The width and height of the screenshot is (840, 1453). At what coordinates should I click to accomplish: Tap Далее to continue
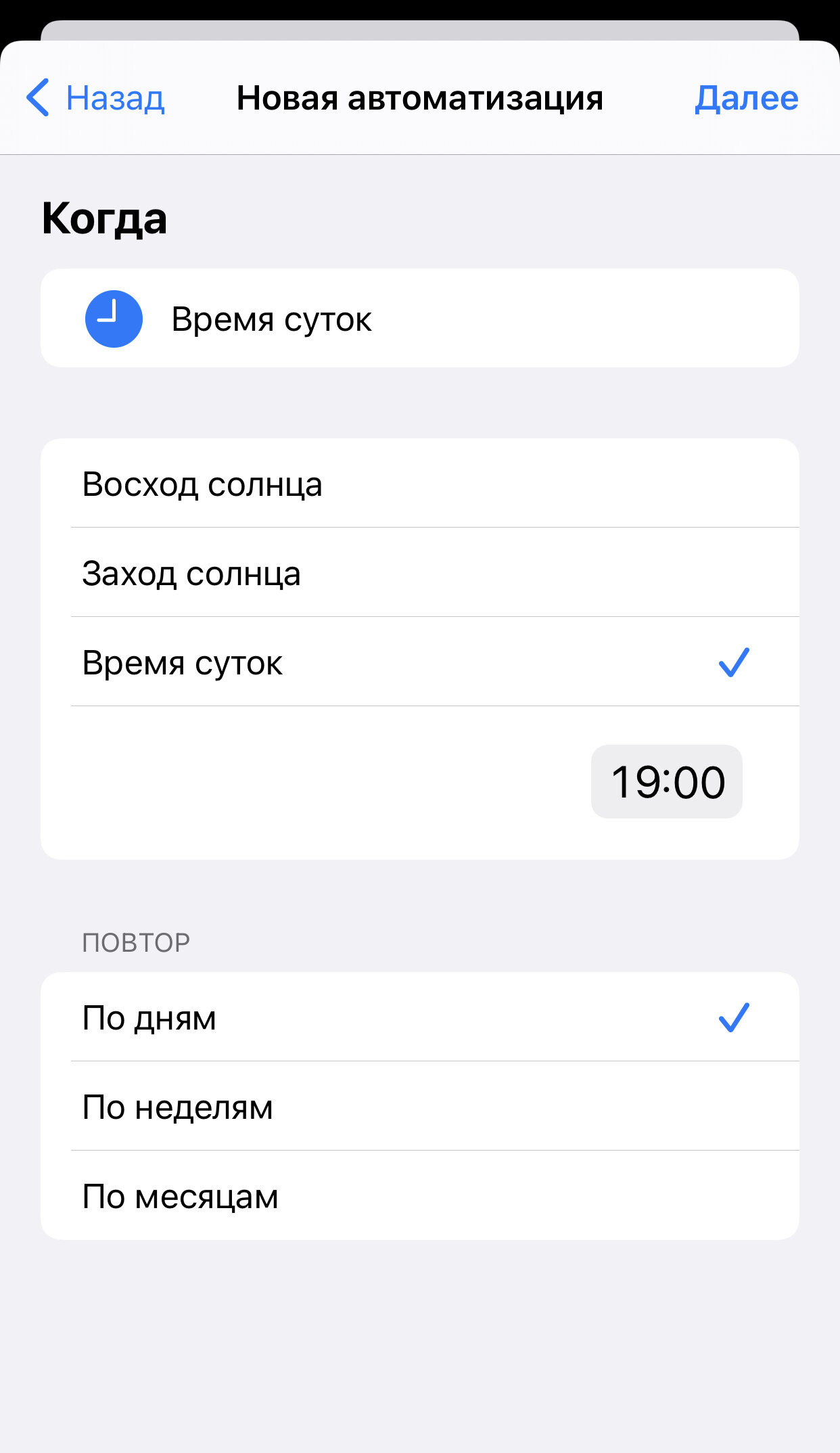[747, 98]
